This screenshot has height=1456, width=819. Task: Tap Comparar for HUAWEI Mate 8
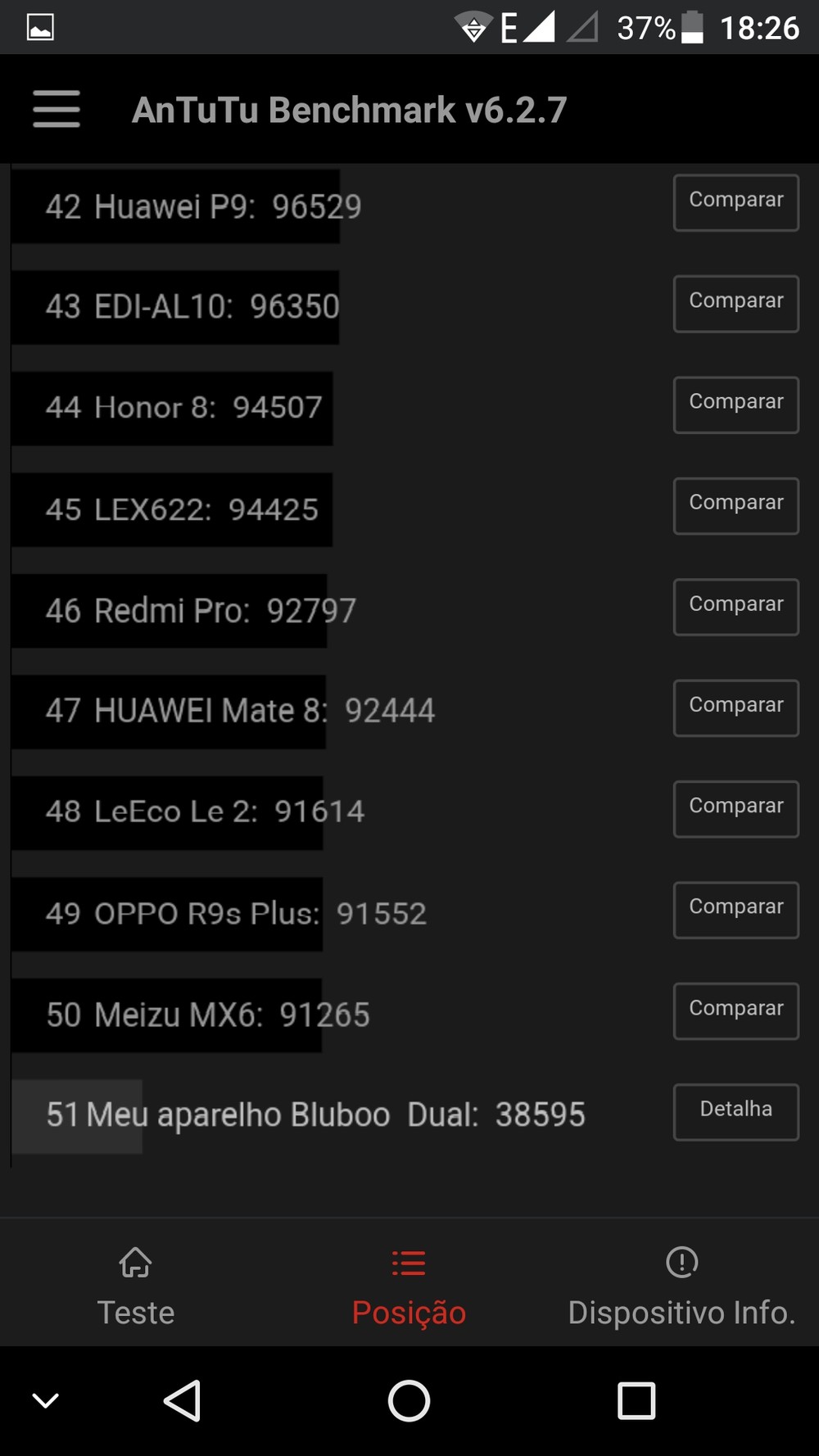pyautogui.click(x=735, y=708)
